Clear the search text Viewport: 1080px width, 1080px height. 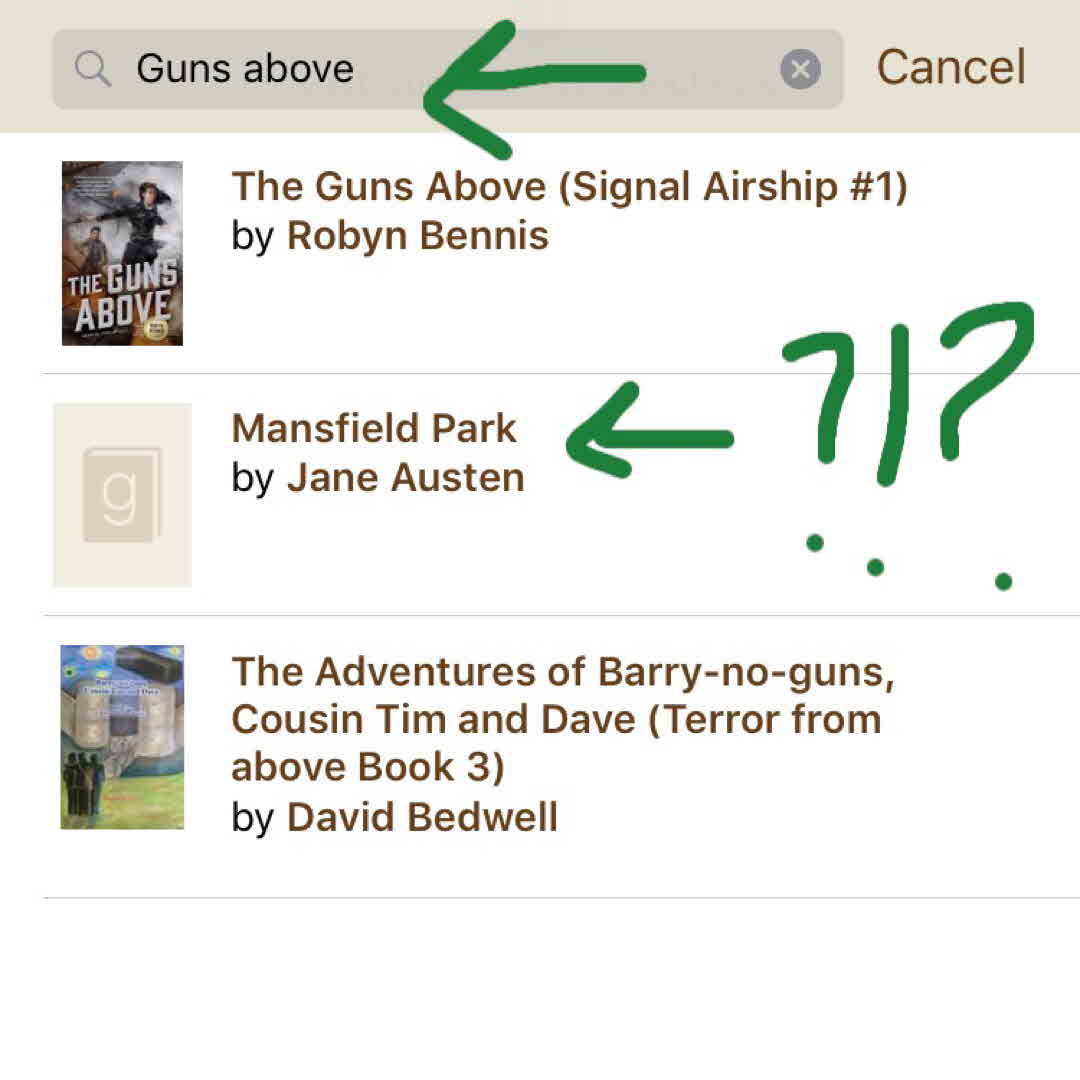tap(800, 70)
